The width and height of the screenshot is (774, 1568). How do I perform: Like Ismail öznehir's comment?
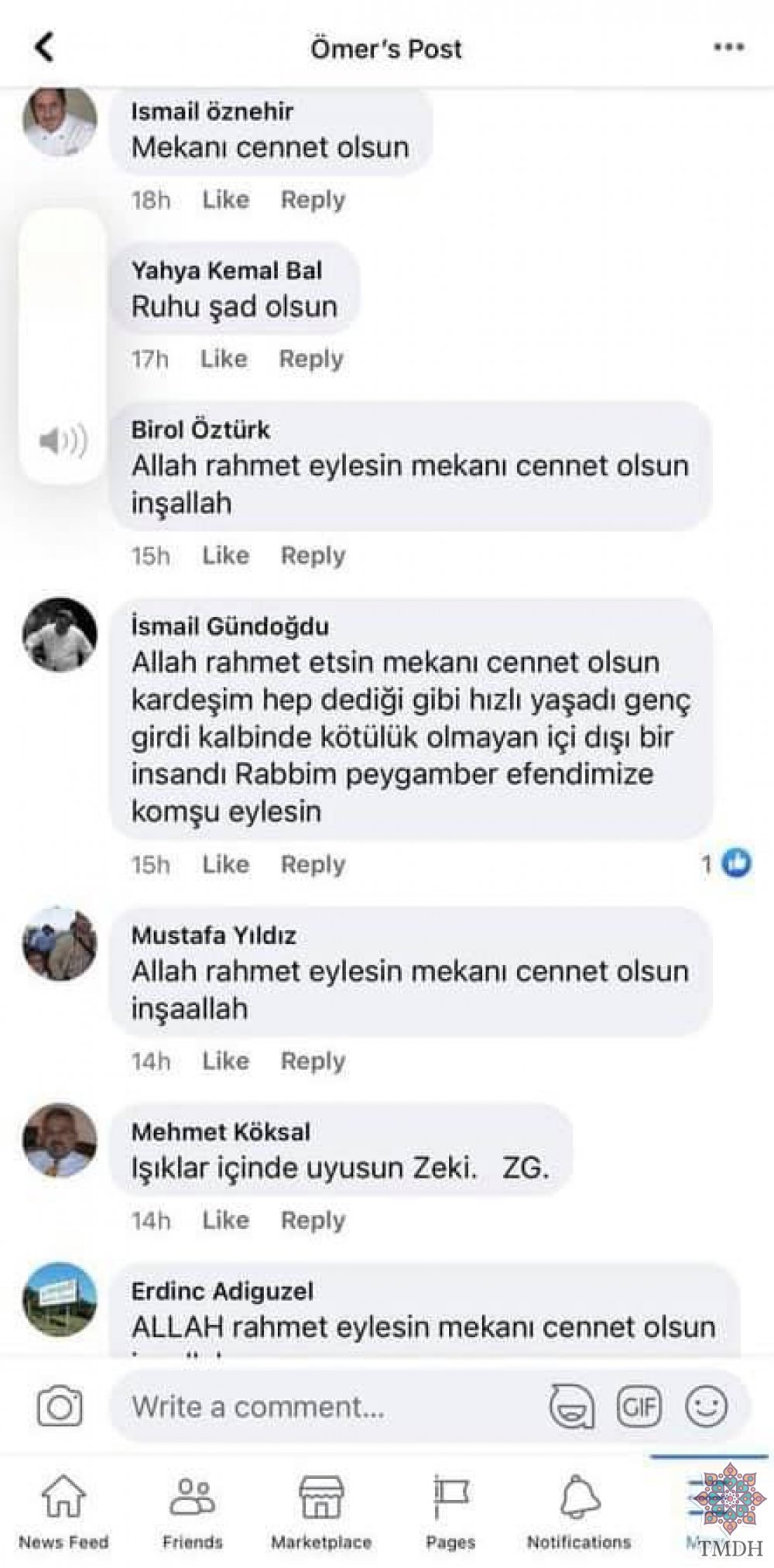pos(225,200)
